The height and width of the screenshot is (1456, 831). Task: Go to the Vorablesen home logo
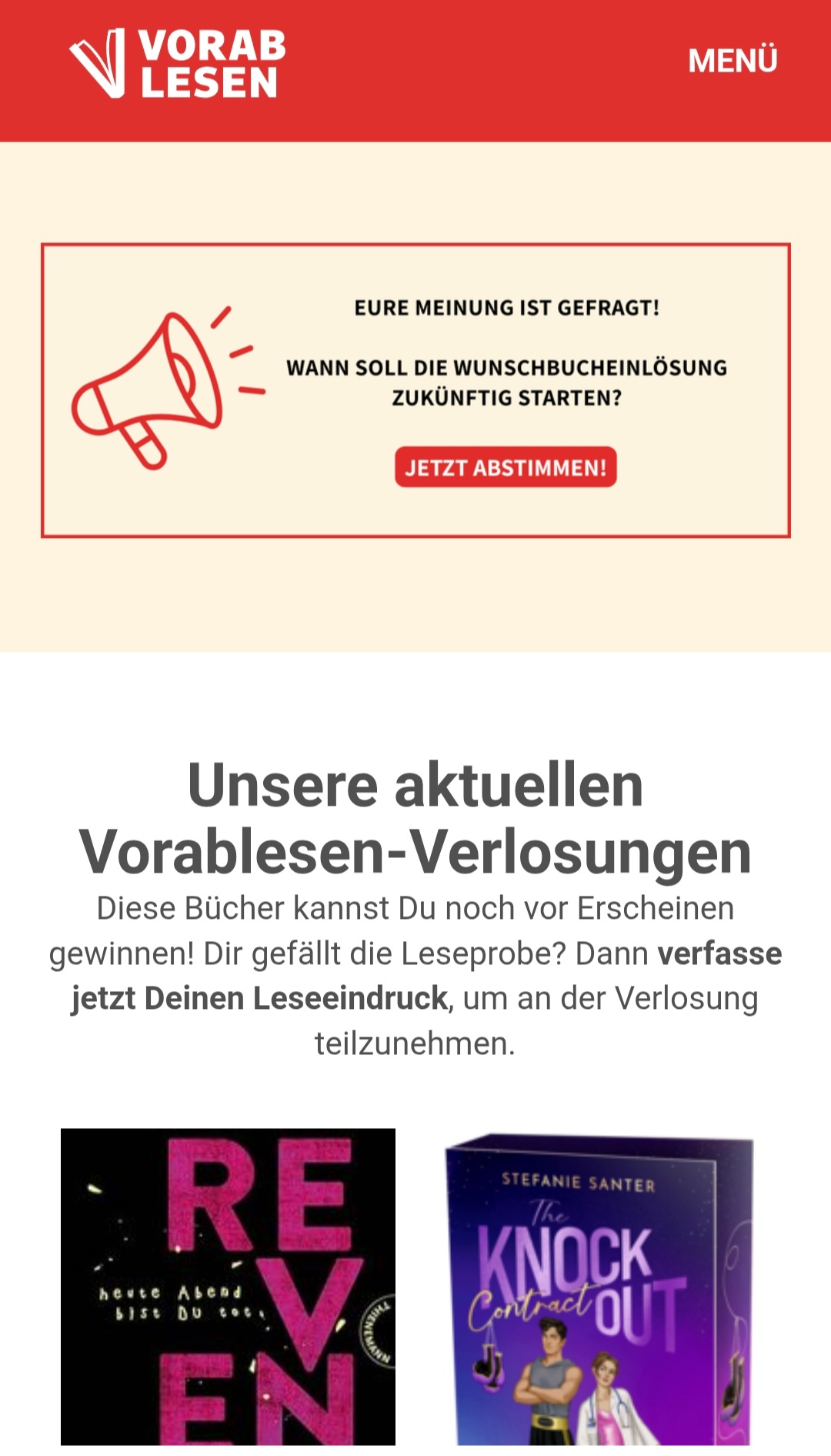178,63
